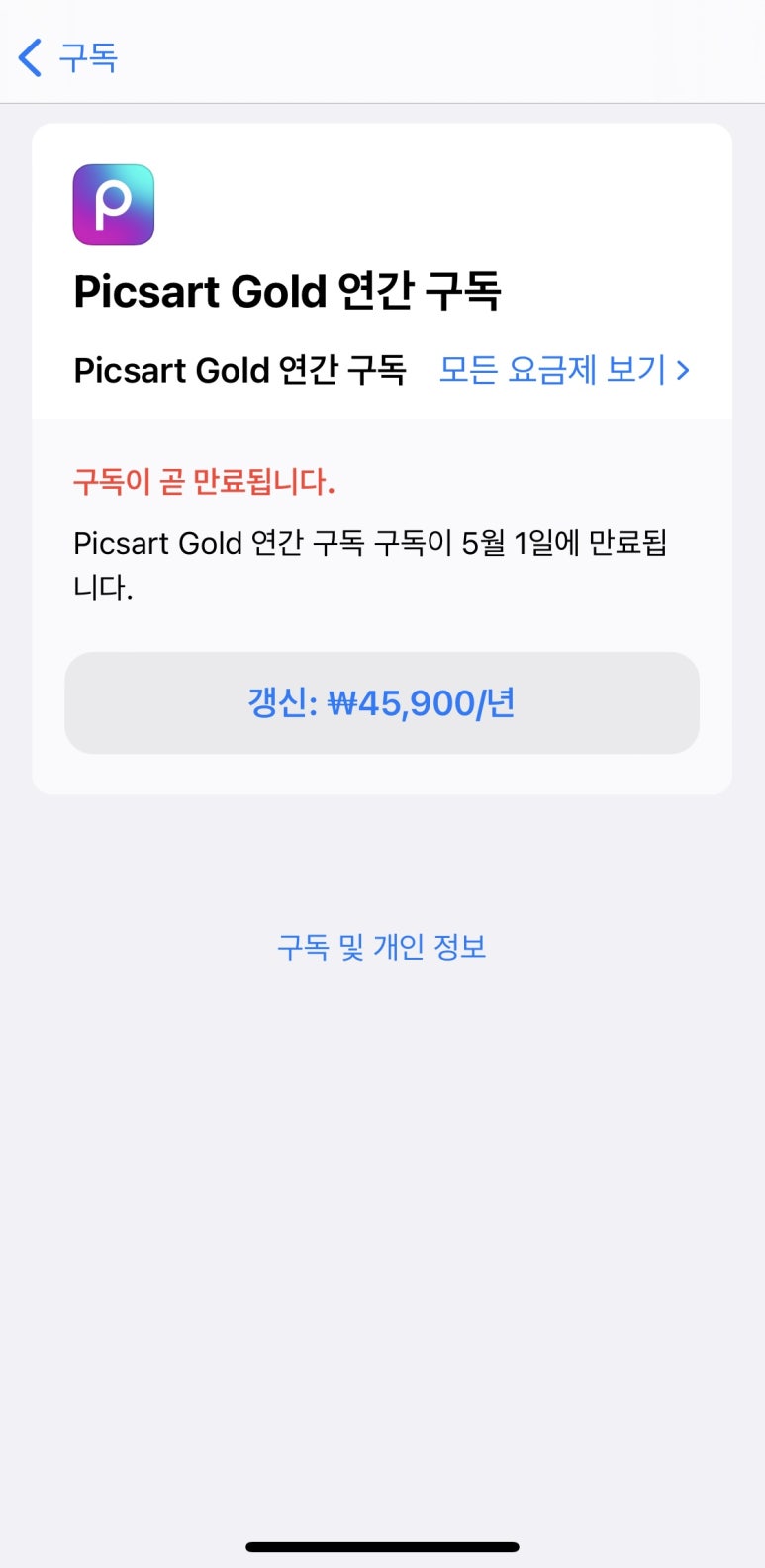Screen dimensions: 765x1568
Task: Open 구독 및 개인 정보 link
Action: [382, 947]
